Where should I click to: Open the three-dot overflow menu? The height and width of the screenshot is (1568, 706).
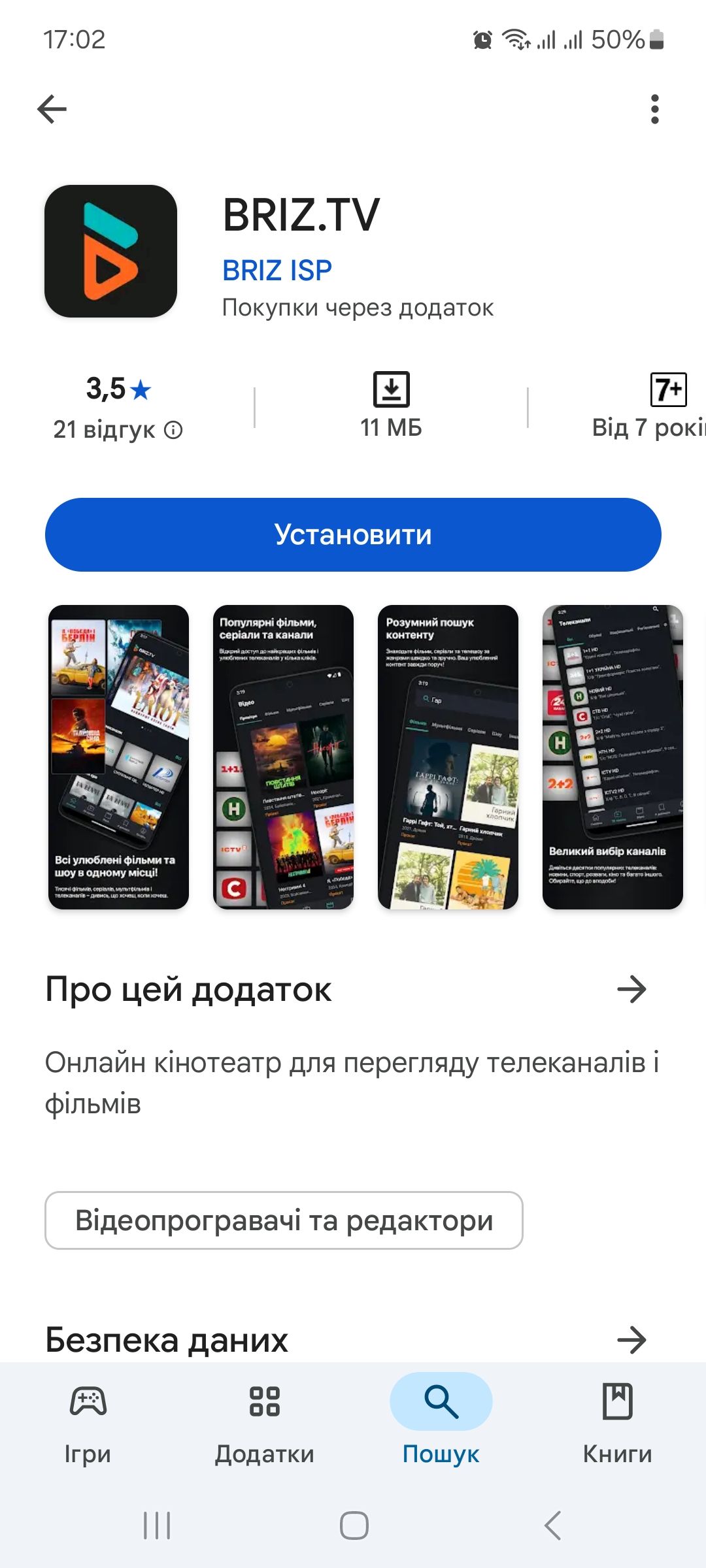[656, 109]
